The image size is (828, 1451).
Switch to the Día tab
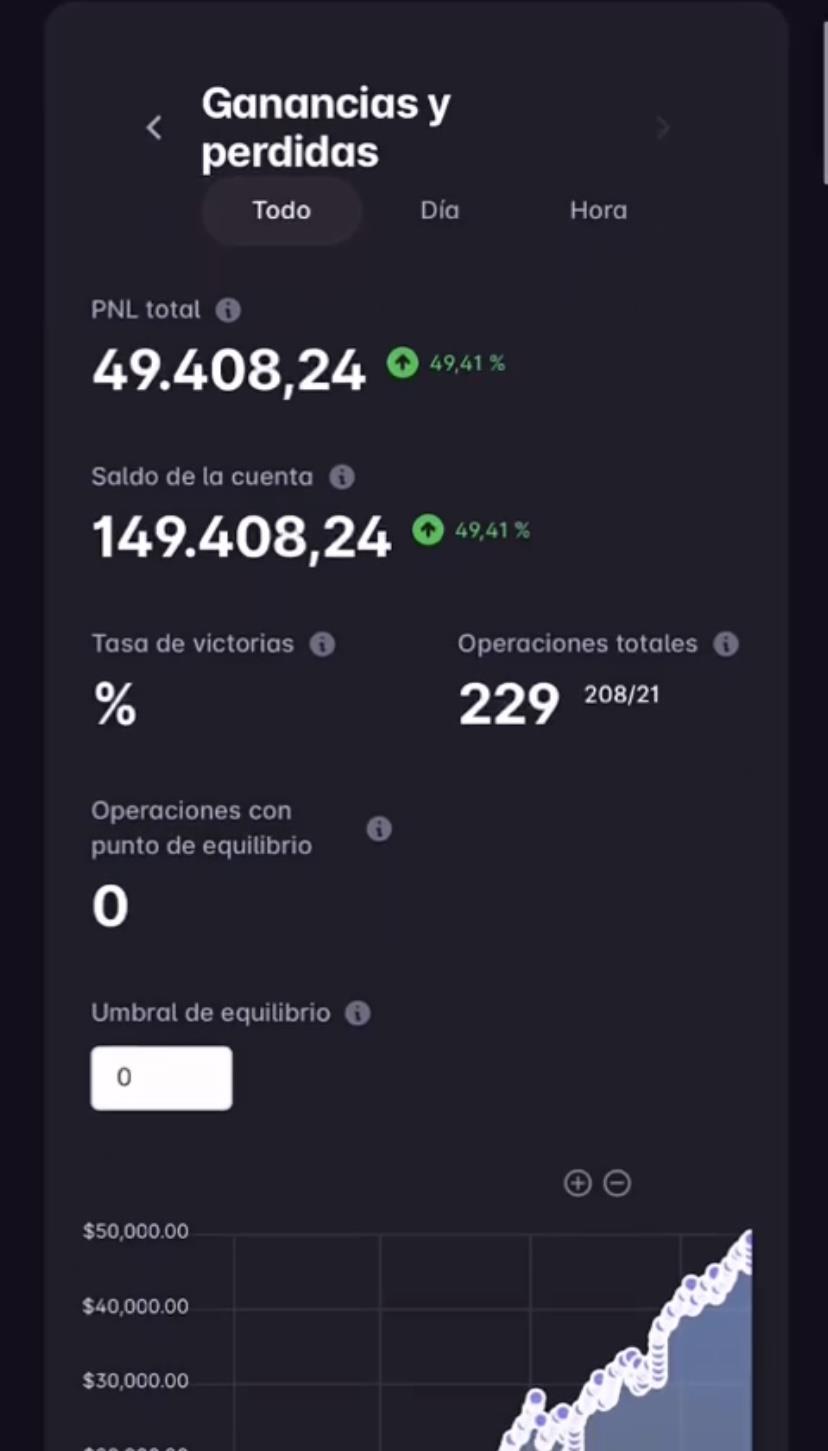(439, 210)
